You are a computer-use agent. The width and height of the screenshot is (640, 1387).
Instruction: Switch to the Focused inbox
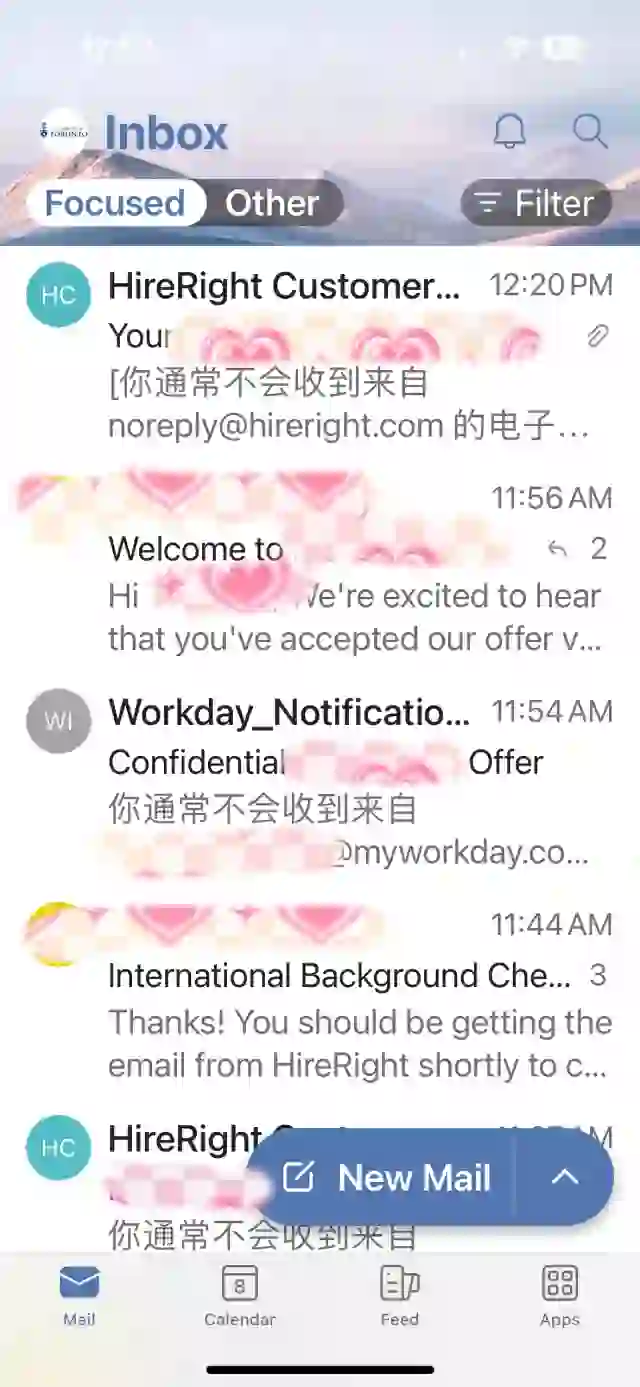pyautogui.click(x=115, y=204)
